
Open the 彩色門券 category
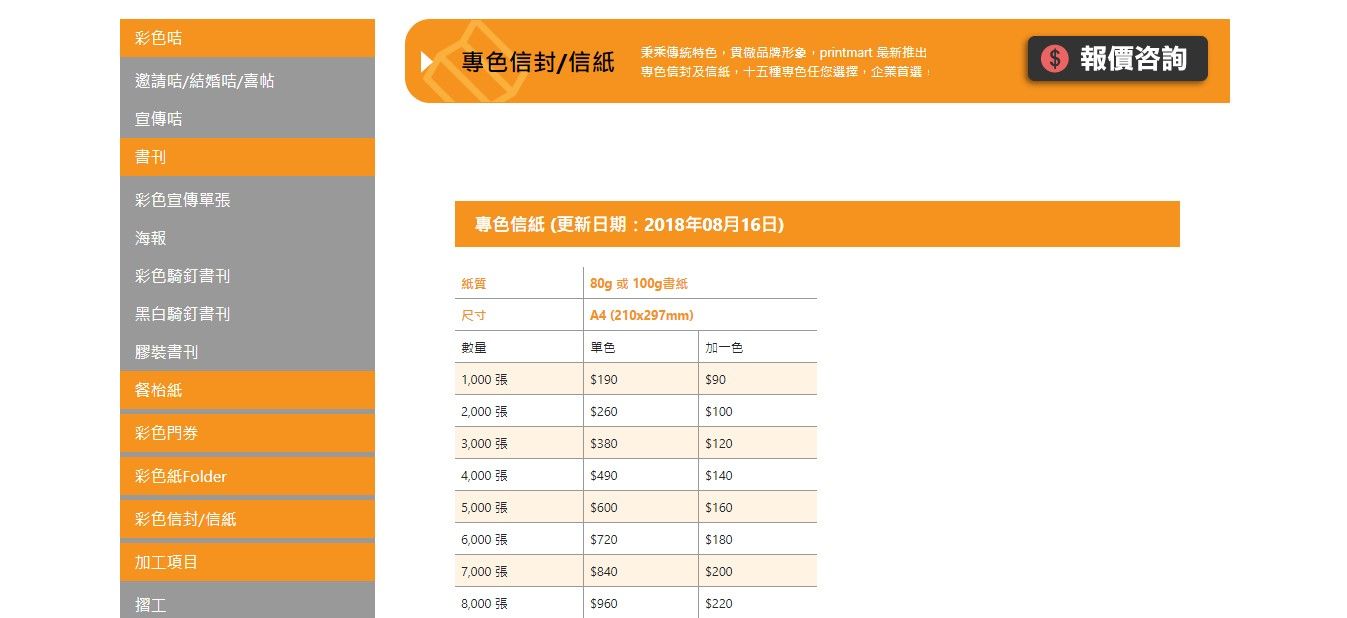(166, 433)
